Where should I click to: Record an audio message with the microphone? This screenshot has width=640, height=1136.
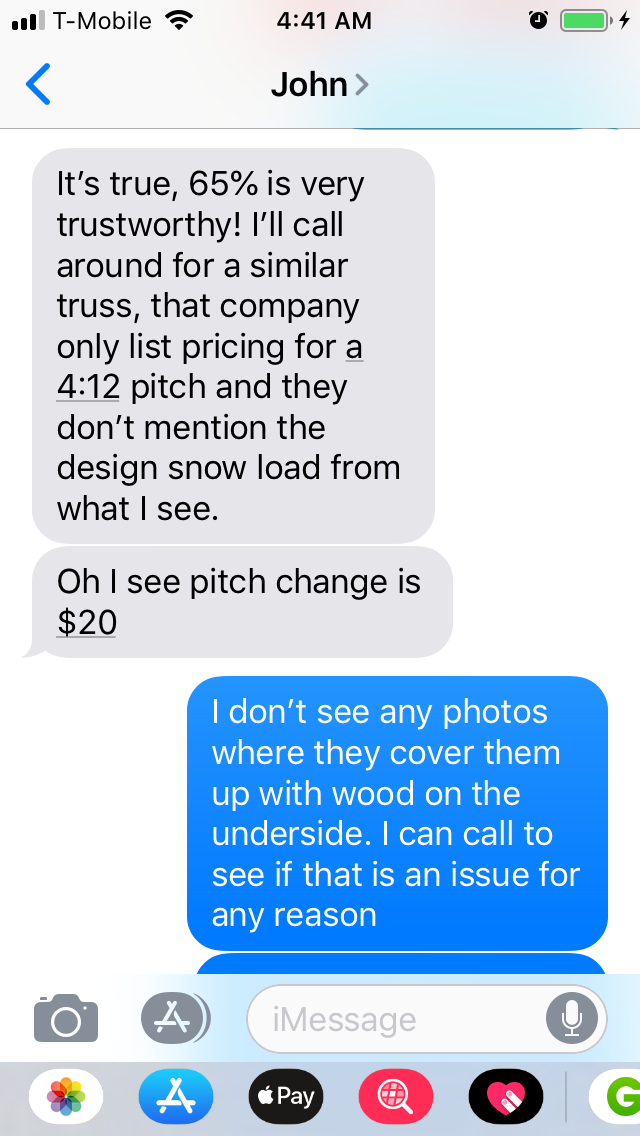tap(571, 1019)
